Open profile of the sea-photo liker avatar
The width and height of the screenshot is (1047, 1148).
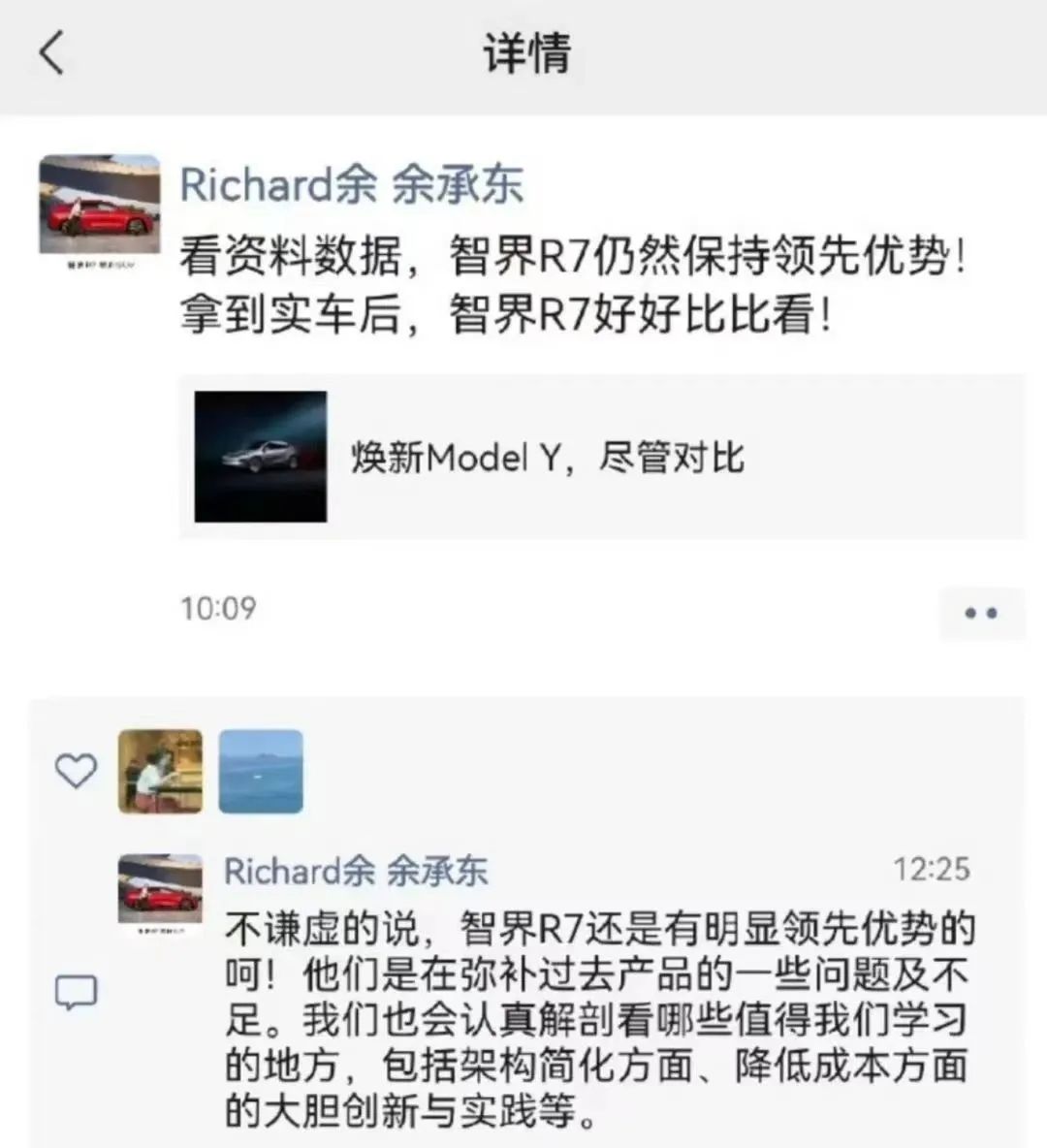click(x=261, y=771)
